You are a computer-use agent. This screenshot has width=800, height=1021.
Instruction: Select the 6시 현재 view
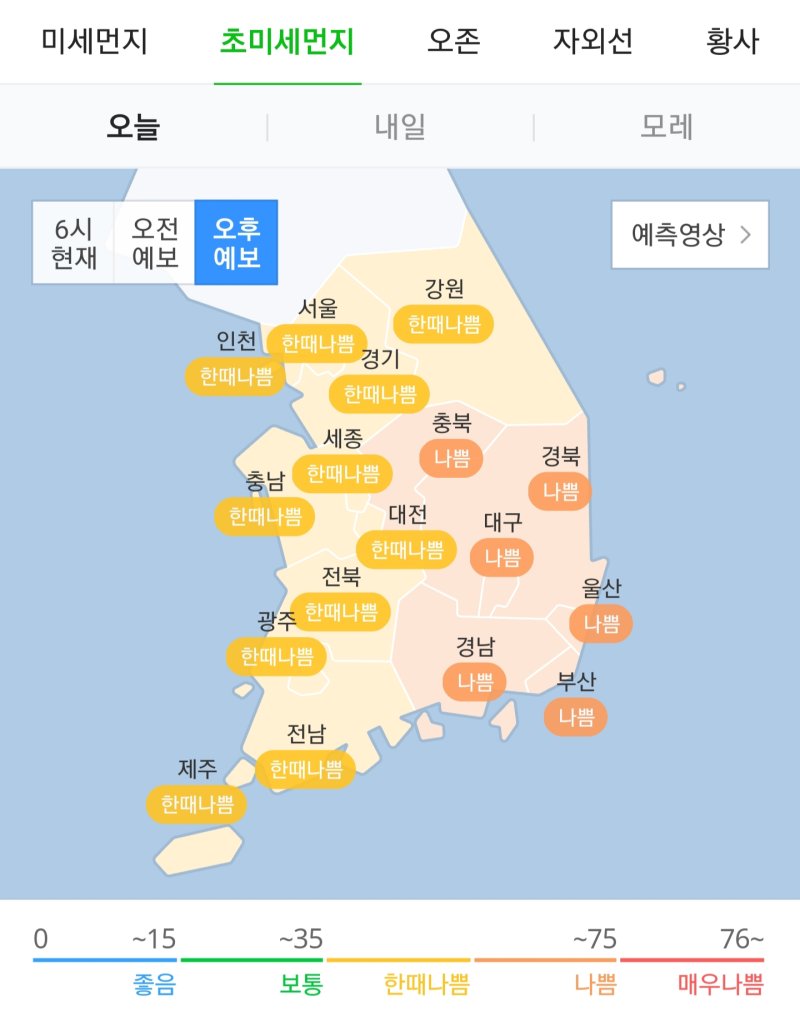[x=74, y=243]
